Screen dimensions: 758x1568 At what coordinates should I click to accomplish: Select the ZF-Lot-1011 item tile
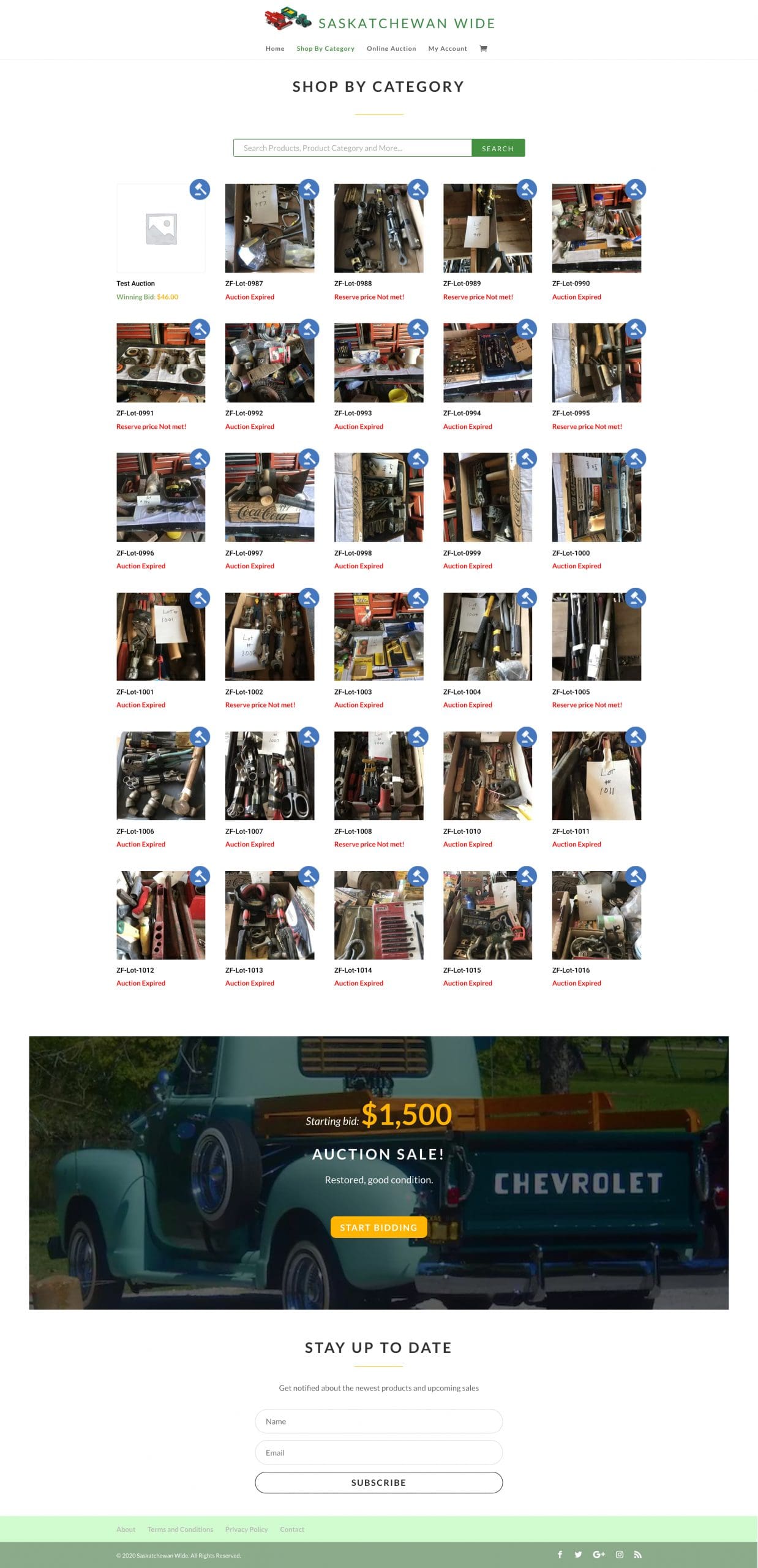point(596,775)
